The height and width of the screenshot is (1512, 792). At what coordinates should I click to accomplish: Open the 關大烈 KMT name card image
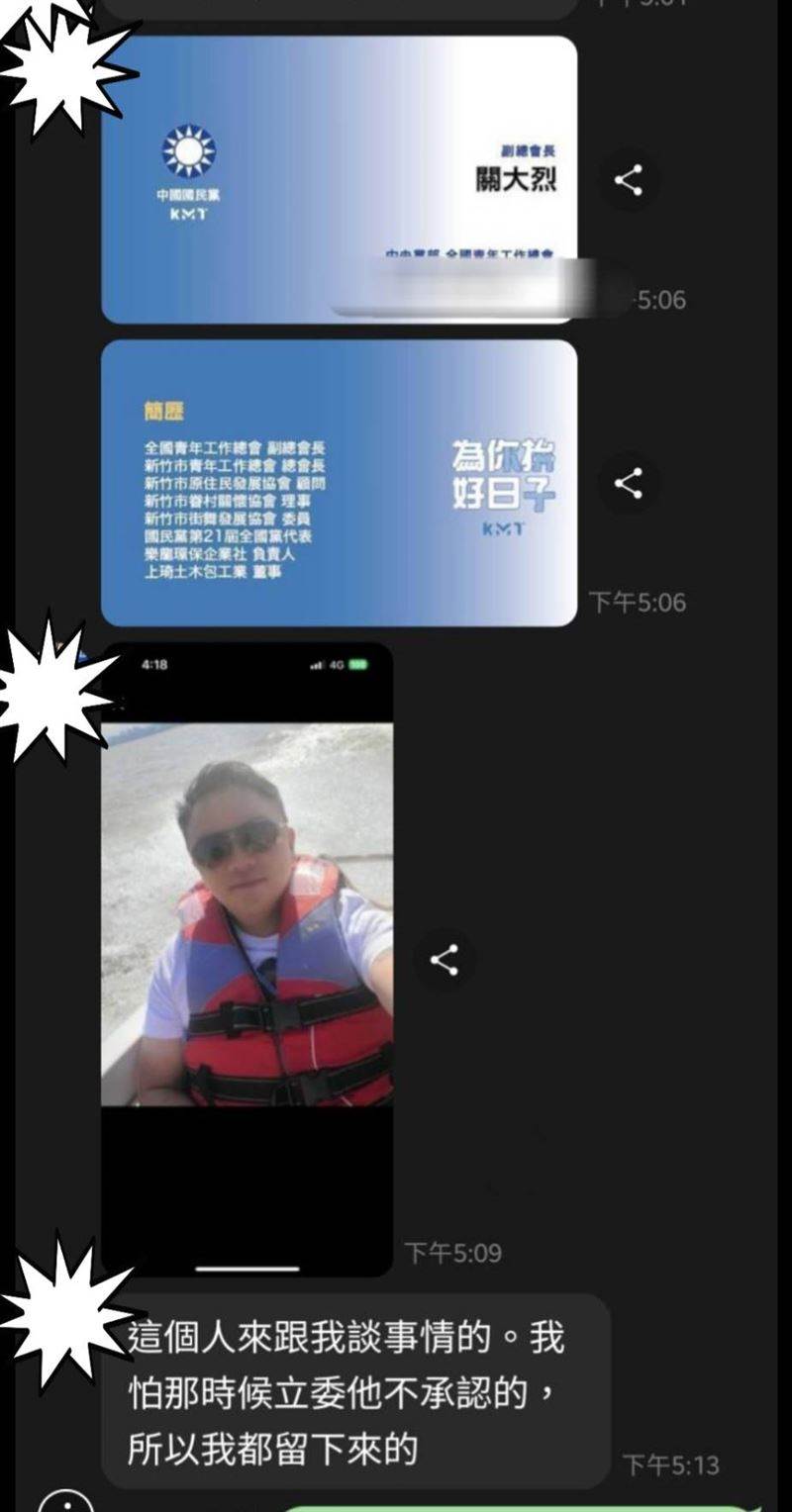coord(339,178)
